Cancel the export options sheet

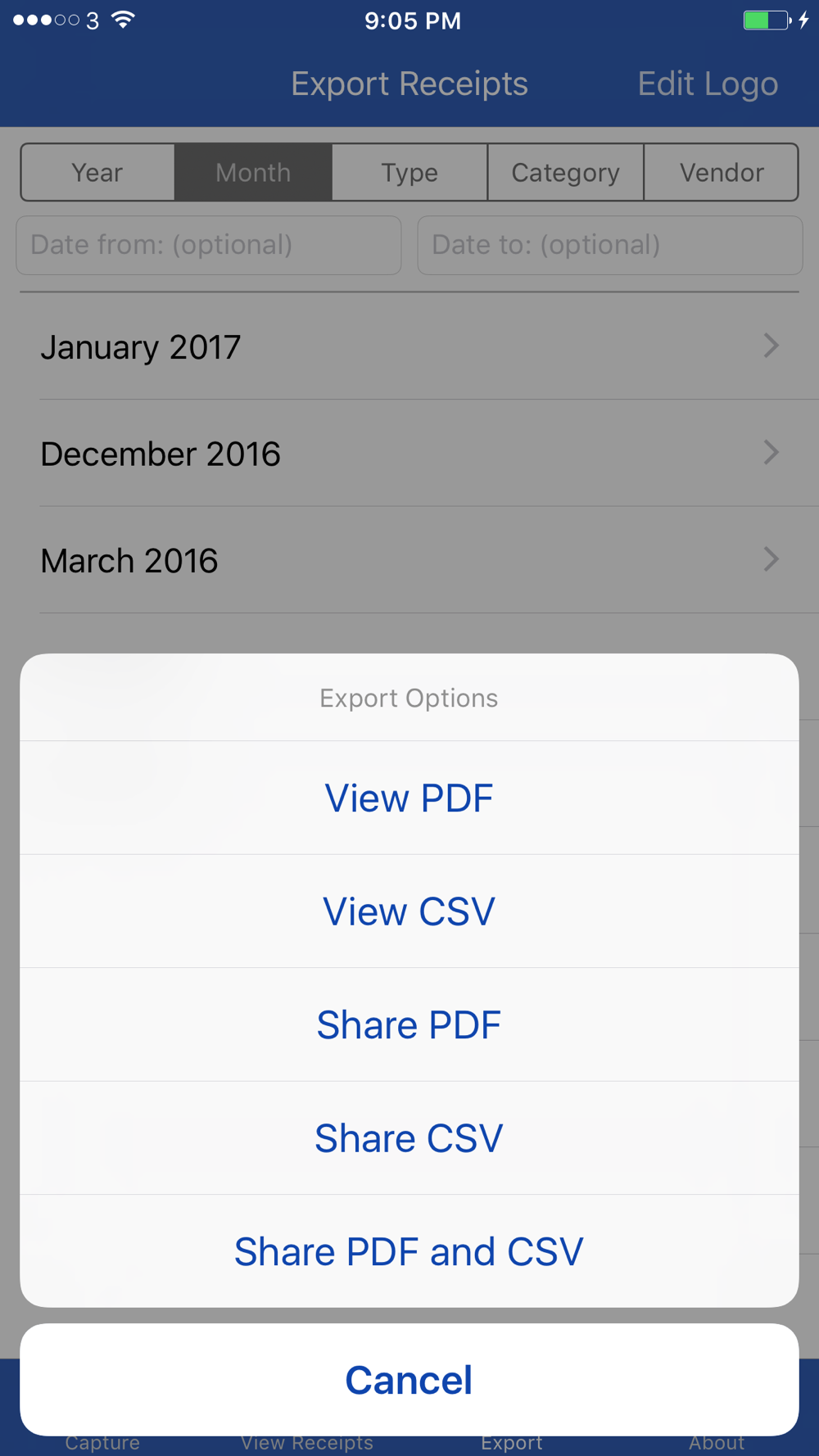point(409,1380)
